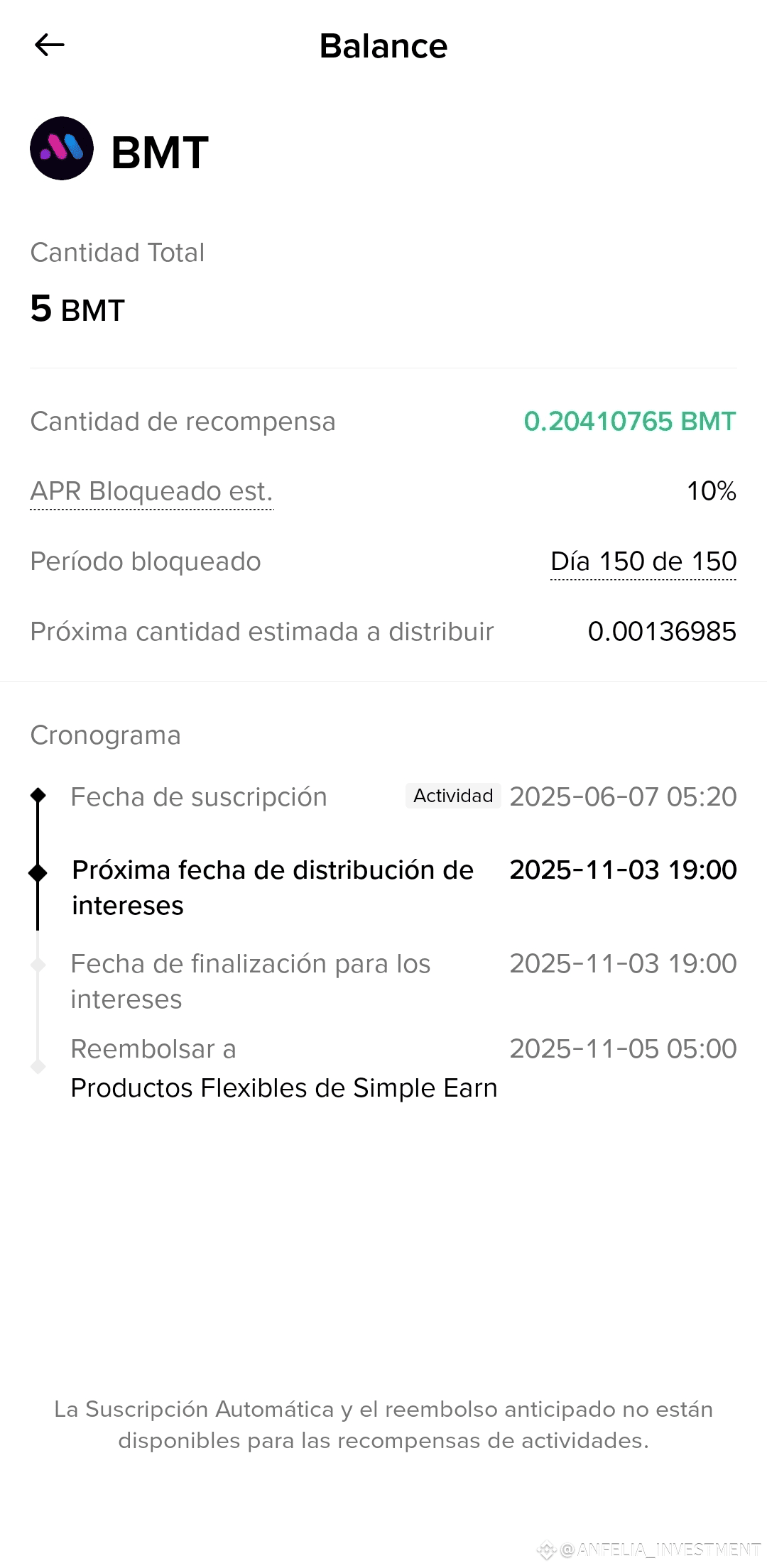The width and height of the screenshot is (767, 1568).
Task: Show details for Día 150 de 150
Action: [x=643, y=561]
